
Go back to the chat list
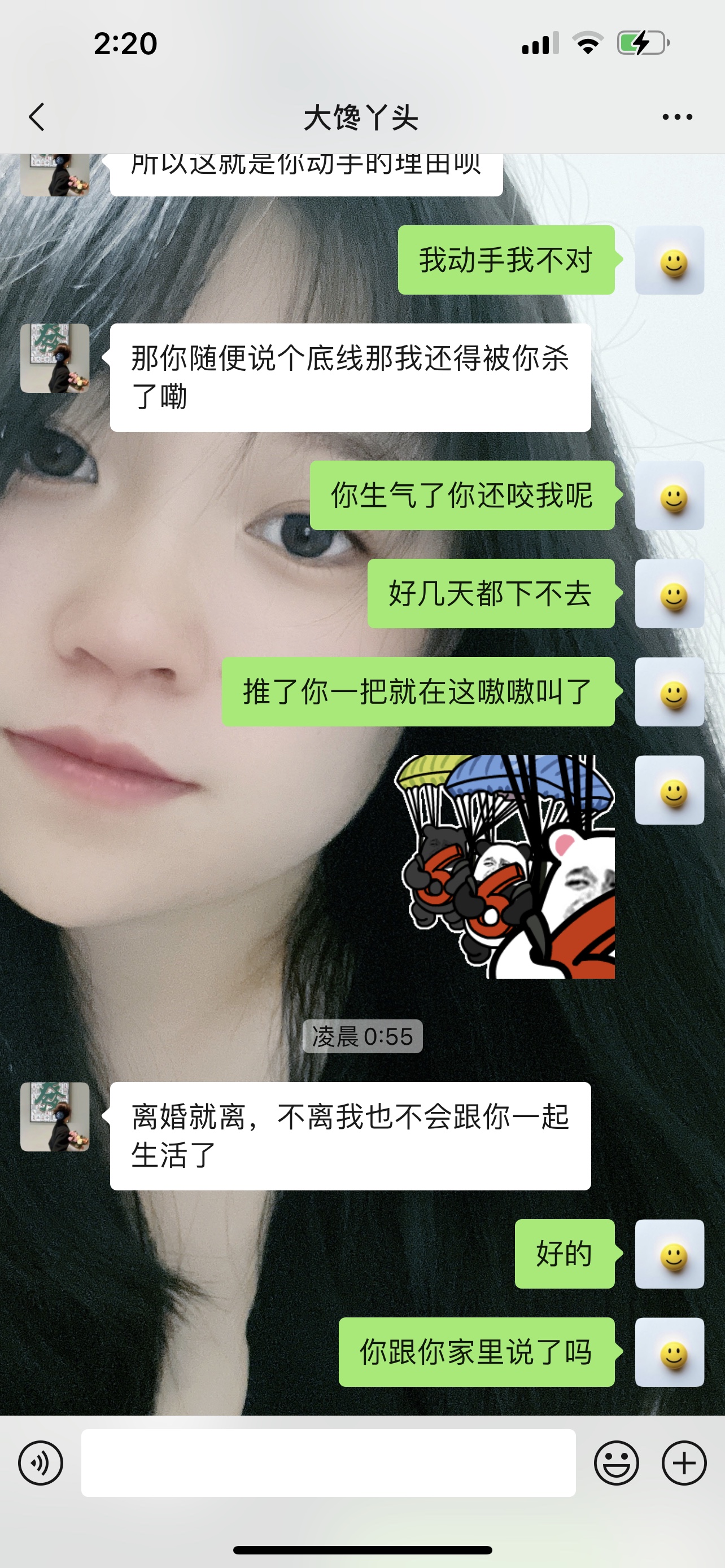pyautogui.click(x=37, y=117)
